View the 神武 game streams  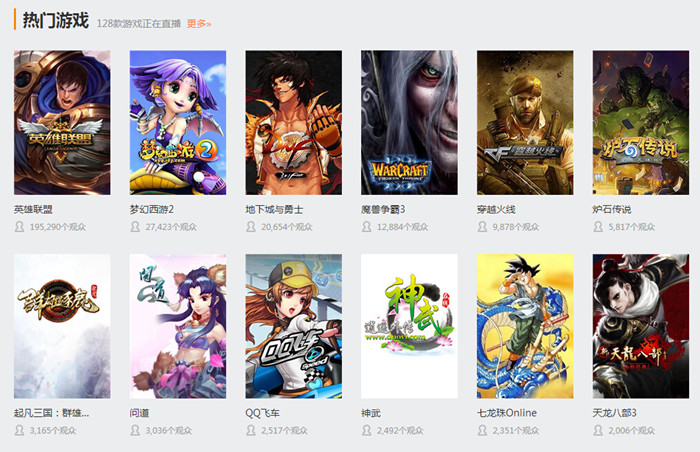(409, 326)
